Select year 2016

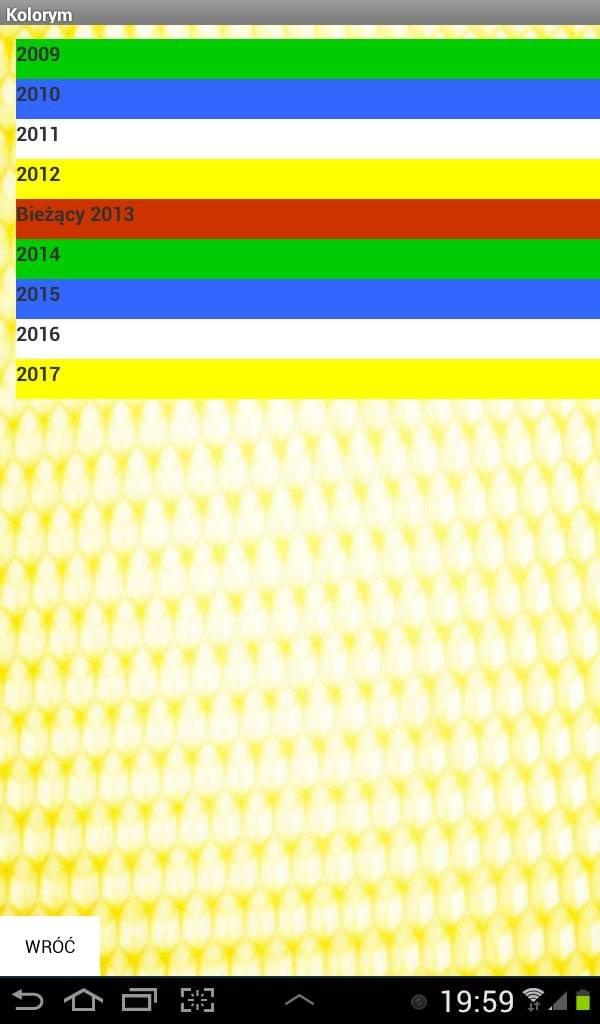[307, 338]
